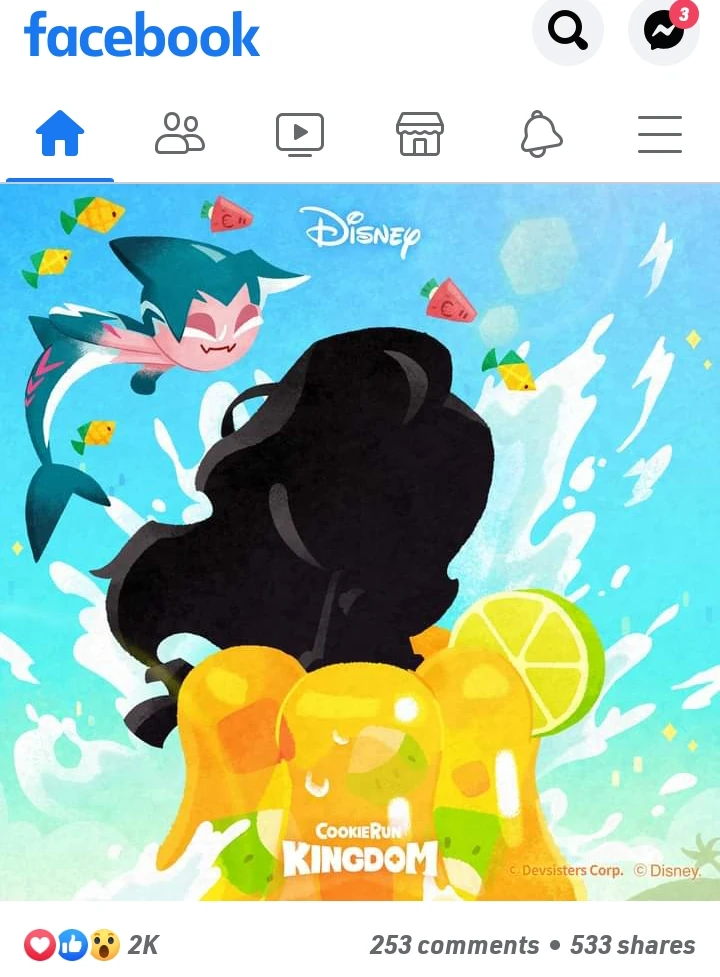The height and width of the screenshot is (977, 720).
Task: Select the thumbs-up like reaction
Action: click(72, 944)
